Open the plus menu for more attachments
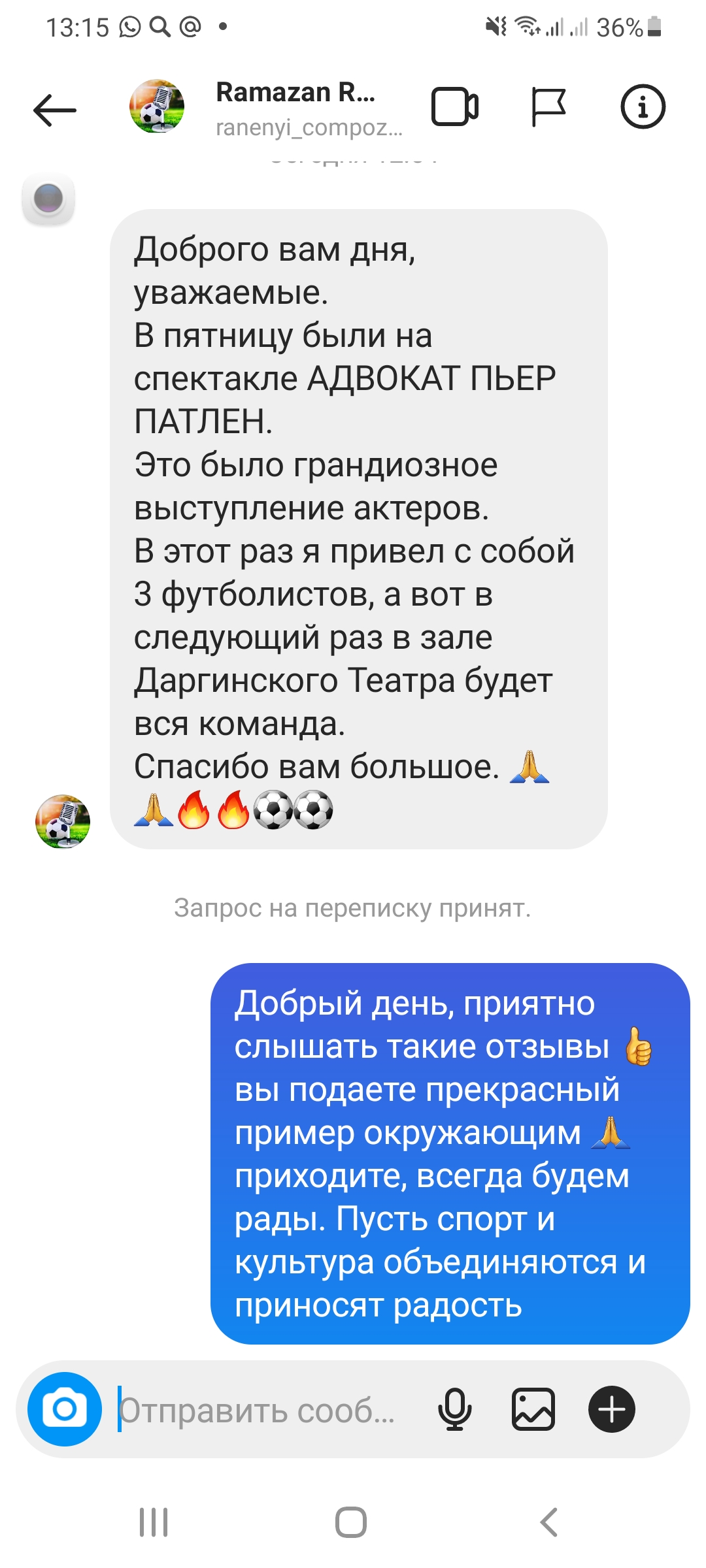The image size is (706, 1568). (612, 1409)
